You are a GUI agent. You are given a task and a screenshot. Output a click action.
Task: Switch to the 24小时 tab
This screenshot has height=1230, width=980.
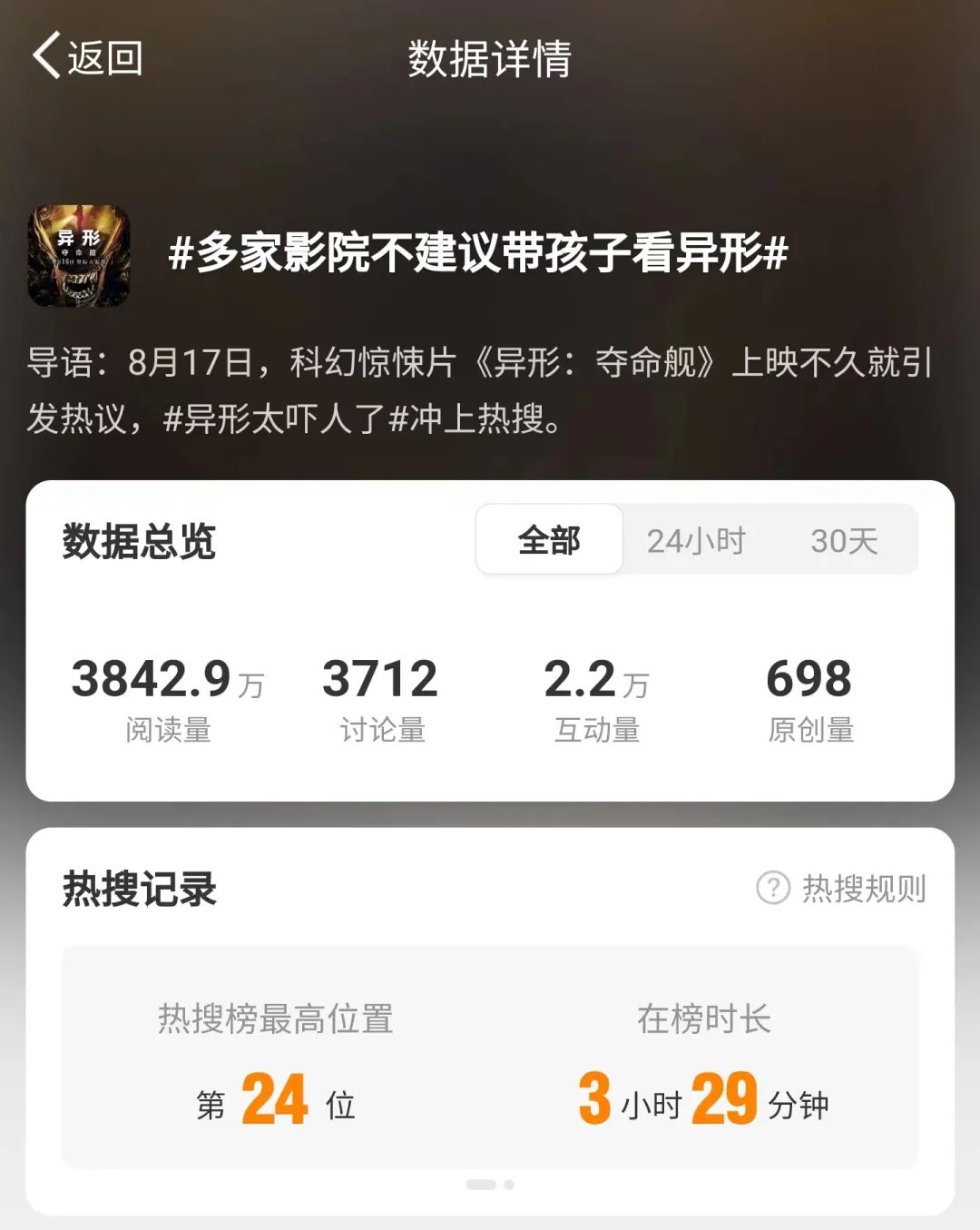tap(696, 541)
